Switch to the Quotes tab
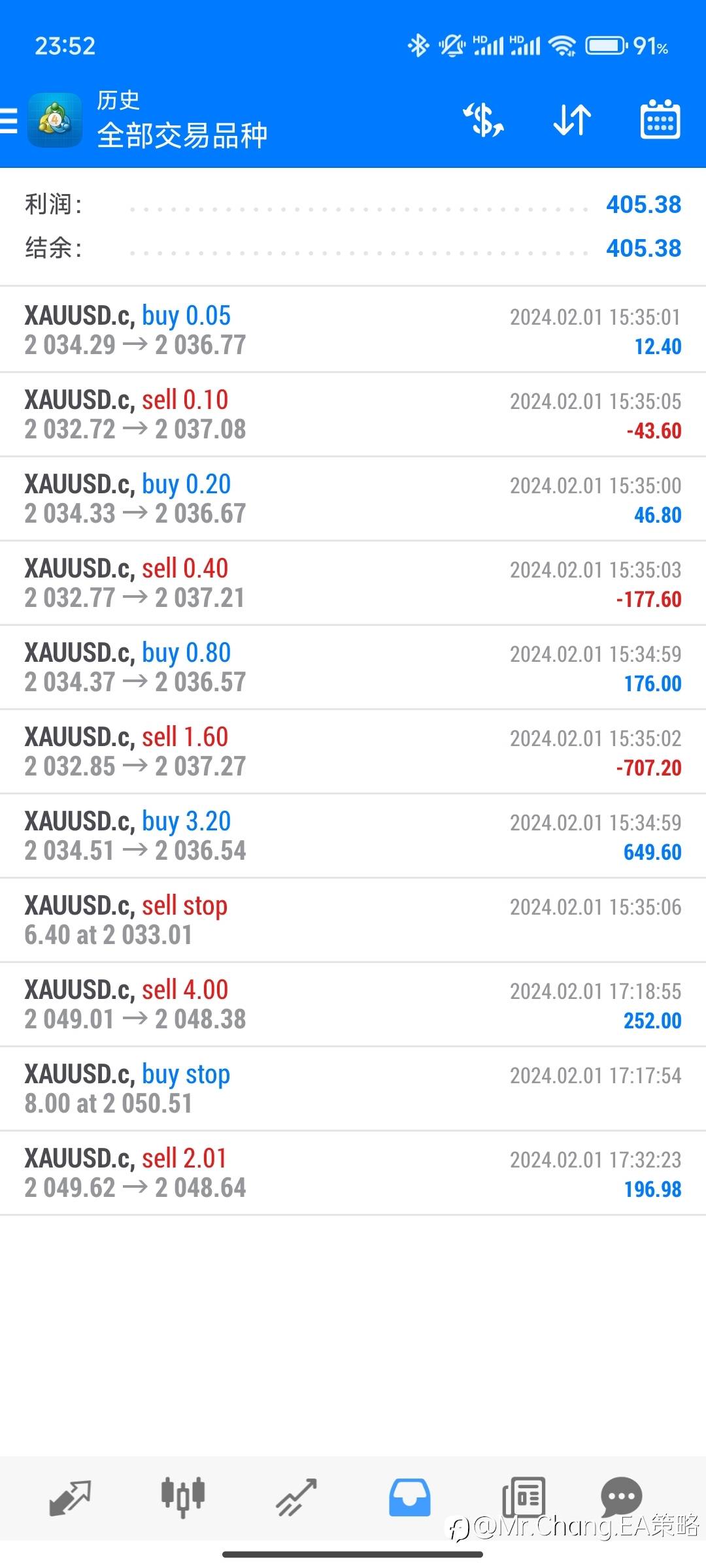The image size is (706, 1568). tap(70, 1497)
